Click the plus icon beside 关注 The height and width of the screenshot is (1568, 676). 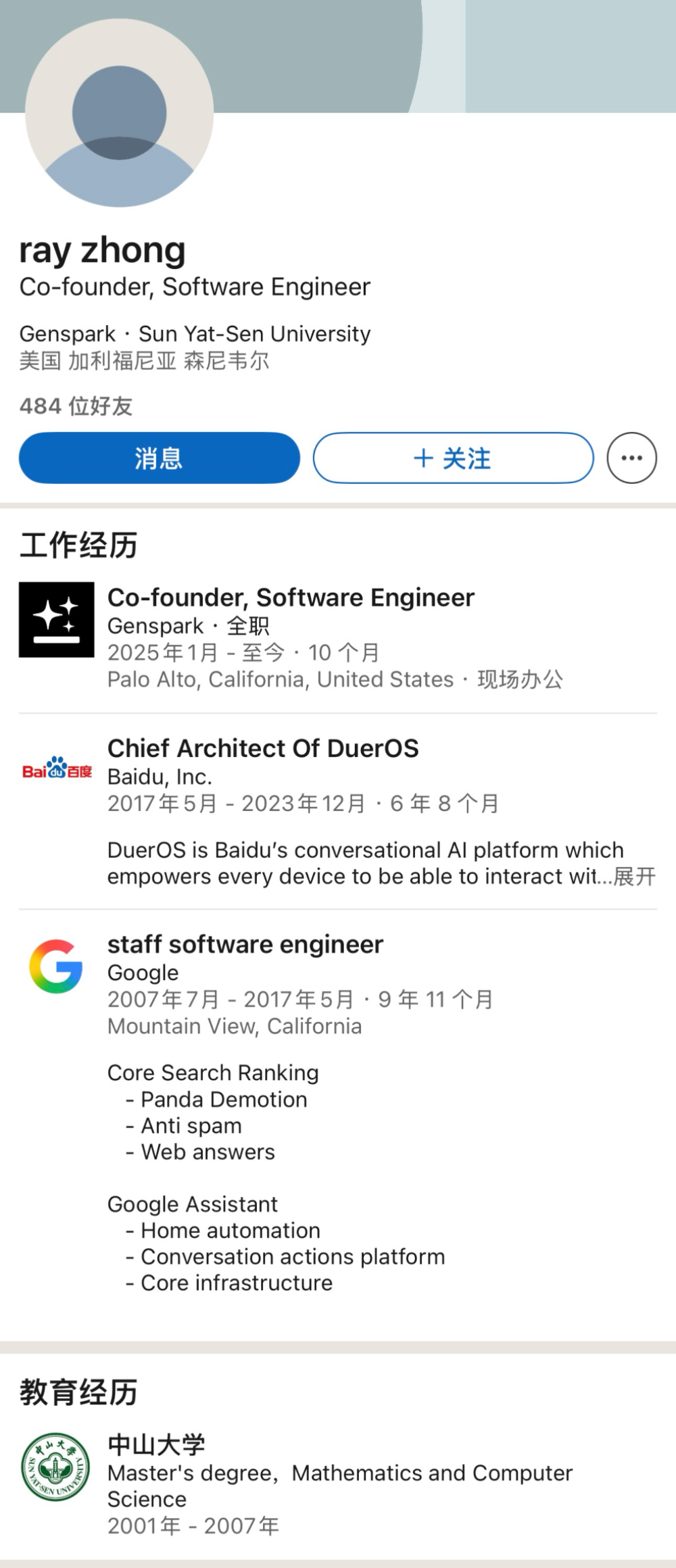(422, 458)
